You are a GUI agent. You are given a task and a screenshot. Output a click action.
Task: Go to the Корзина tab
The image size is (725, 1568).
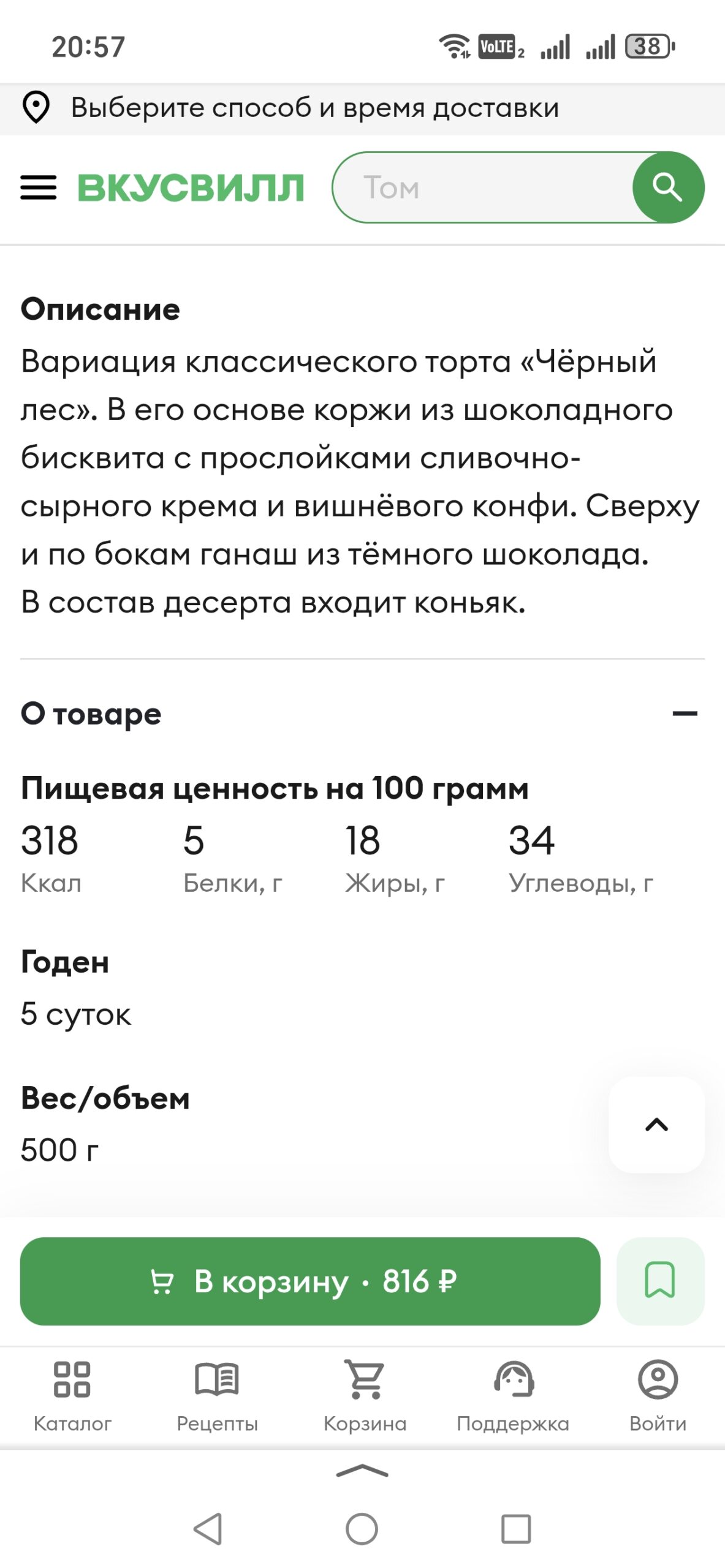click(365, 1396)
